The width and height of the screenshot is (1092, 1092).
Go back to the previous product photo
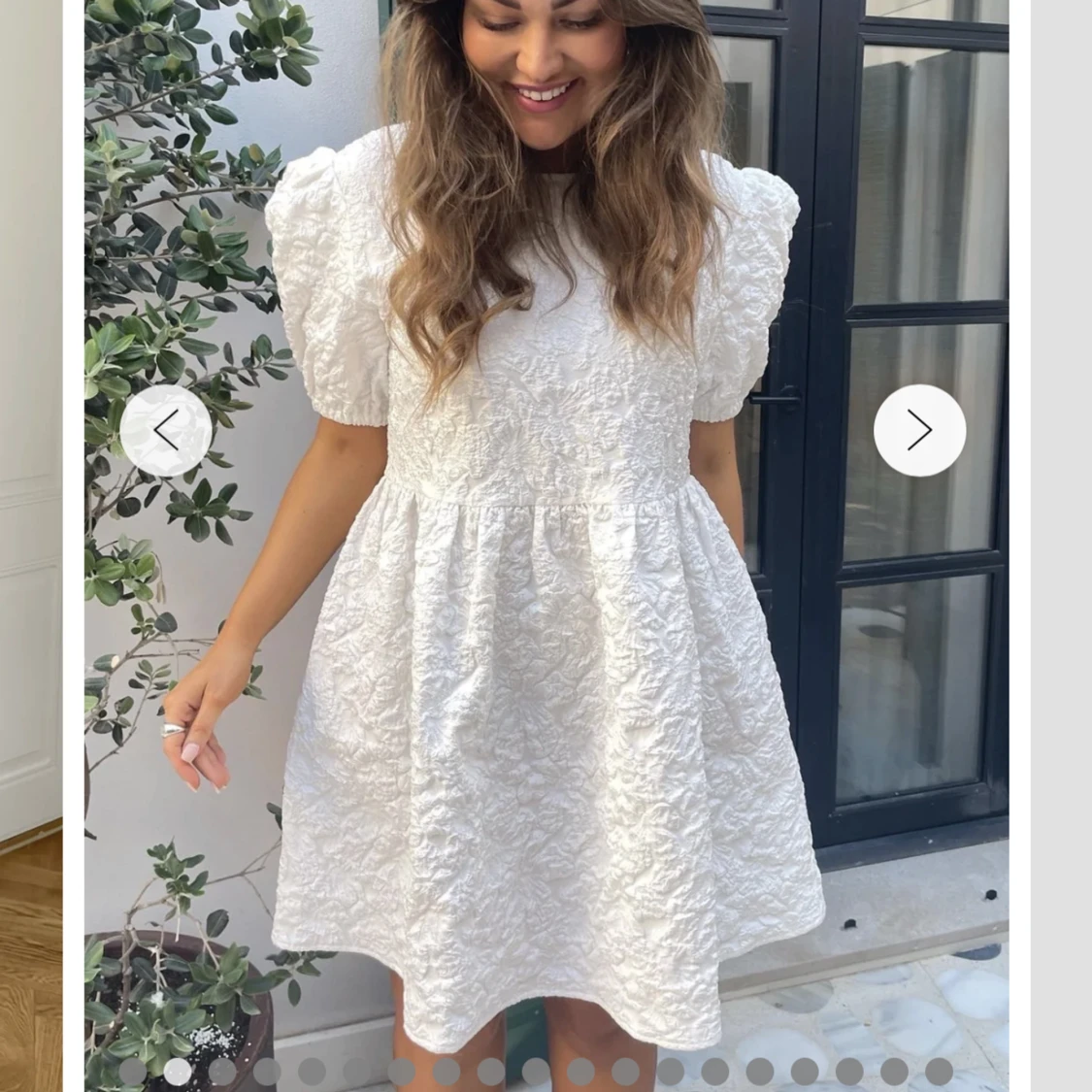pyautogui.click(x=166, y=430)
